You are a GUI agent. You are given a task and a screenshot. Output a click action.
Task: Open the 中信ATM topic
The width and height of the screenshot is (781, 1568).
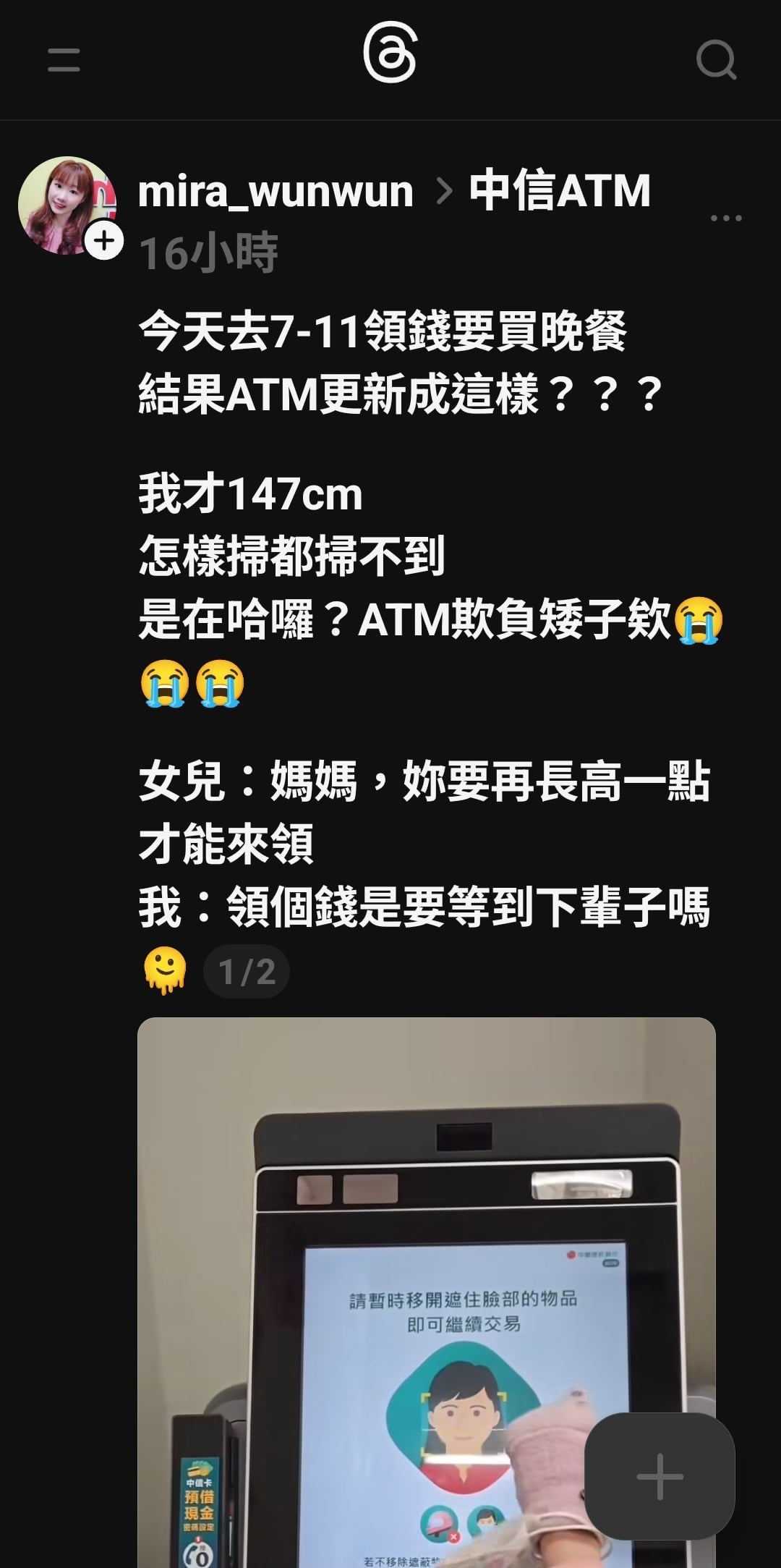pyautogui.click(x=560, y=192)
